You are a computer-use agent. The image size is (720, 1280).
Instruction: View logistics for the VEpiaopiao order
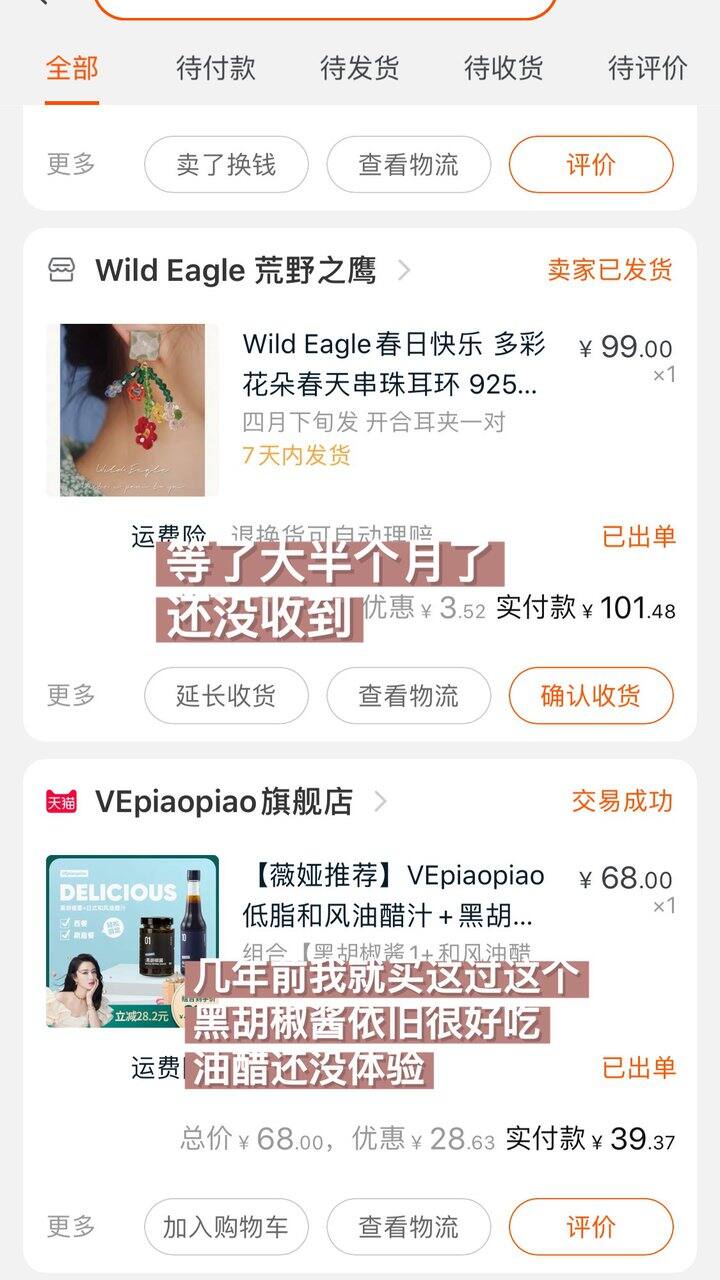pos(409,1226)
